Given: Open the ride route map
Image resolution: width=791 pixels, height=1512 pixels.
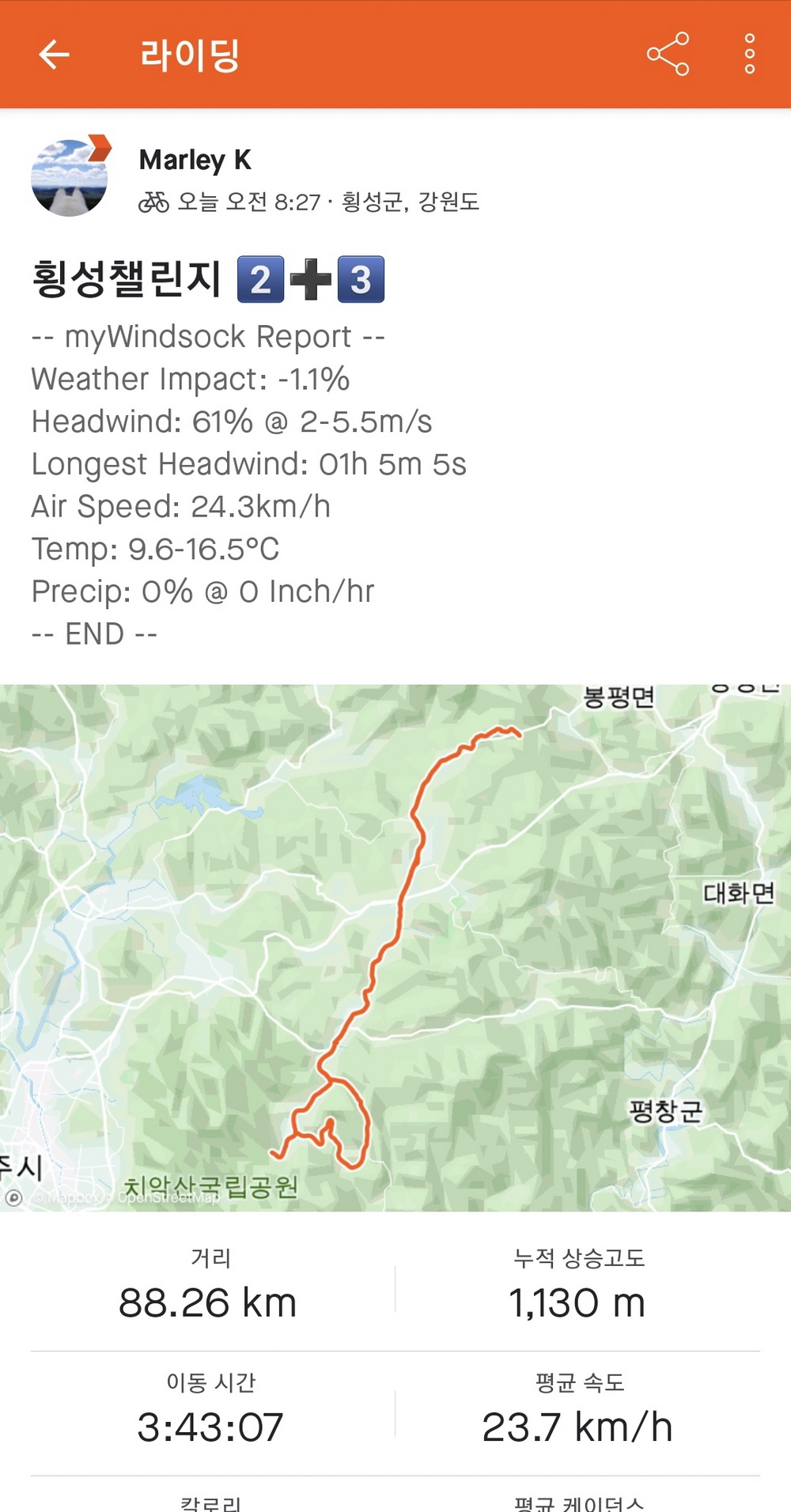Looking at the screenshot, I should coord(395,947).
